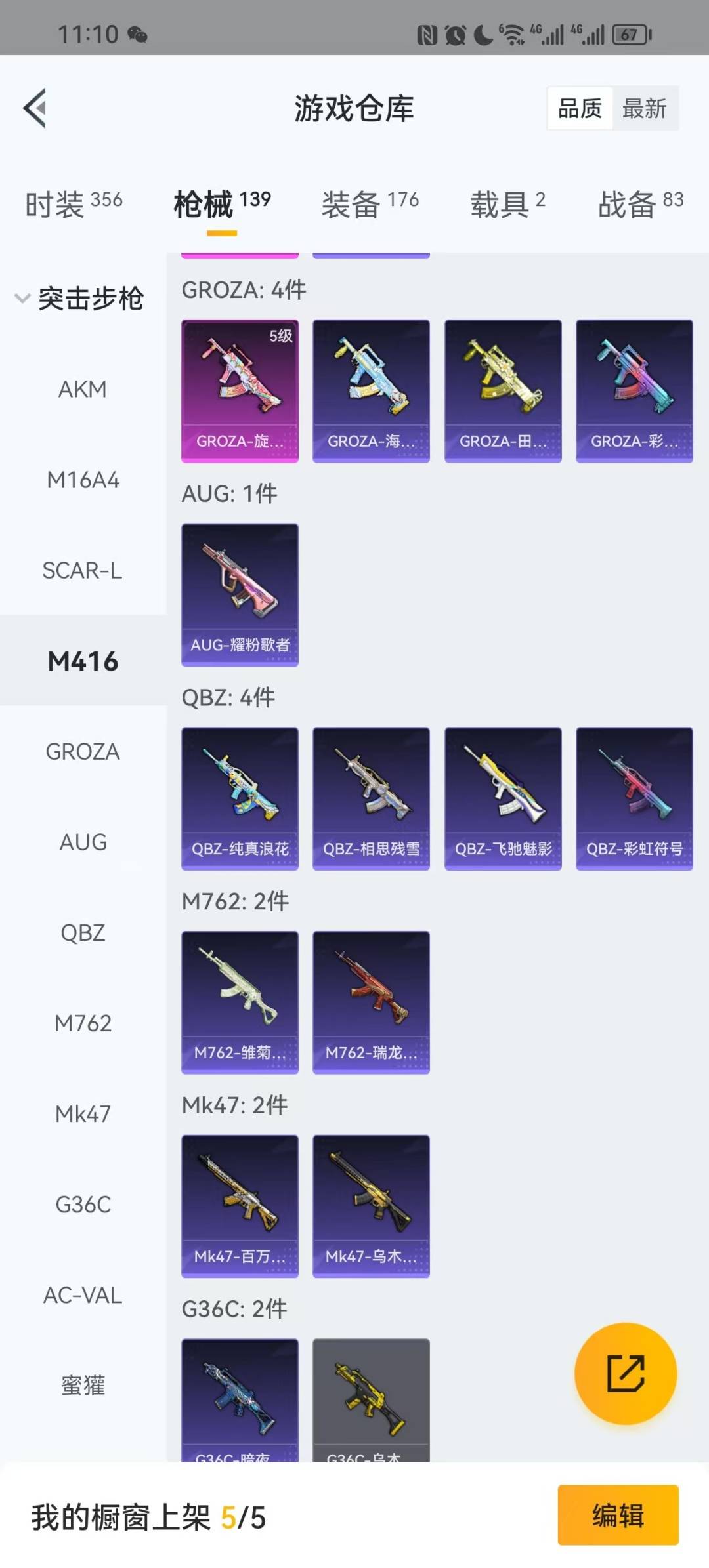Jump to SCAR-L in the sidebar

tap(83, 570)
